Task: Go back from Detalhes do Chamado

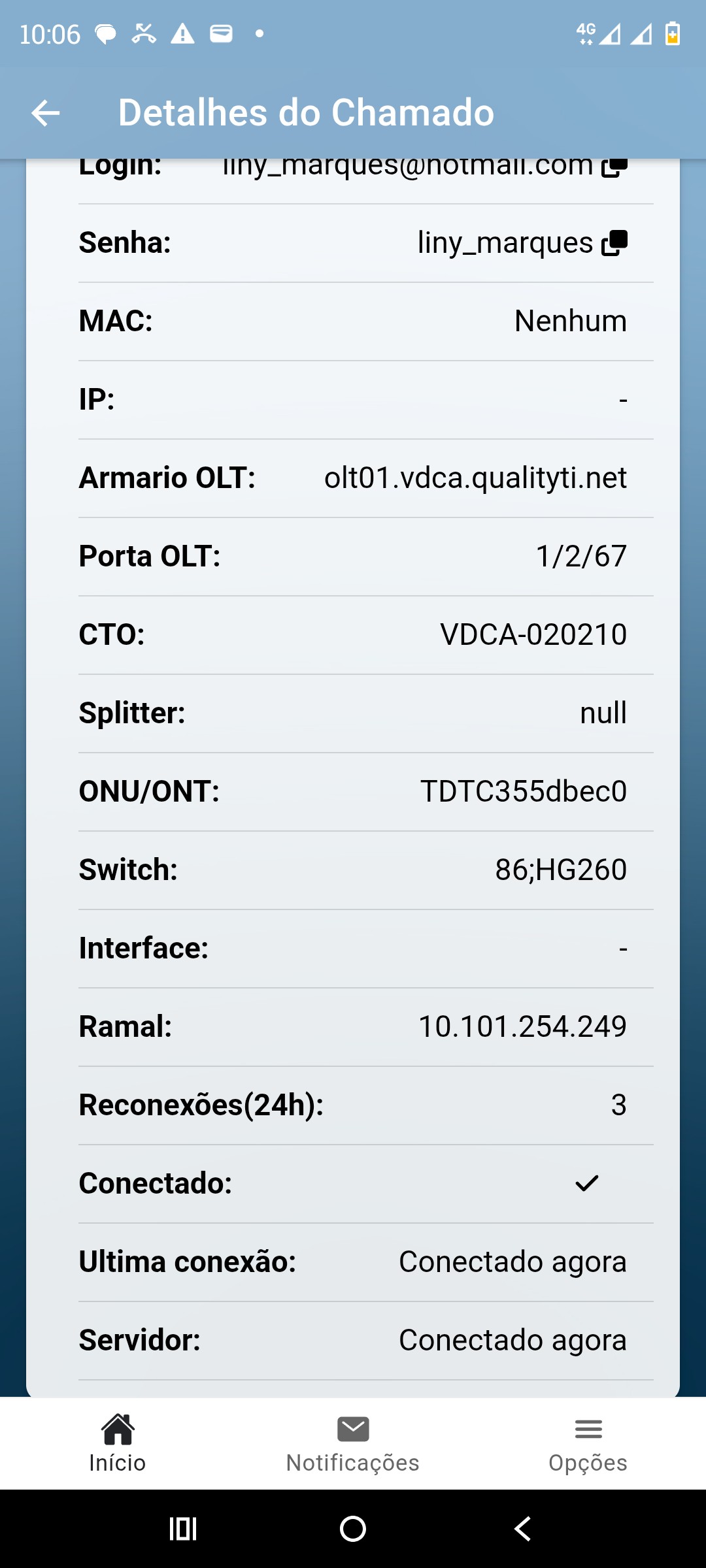Action: click(x=46, y=113)
